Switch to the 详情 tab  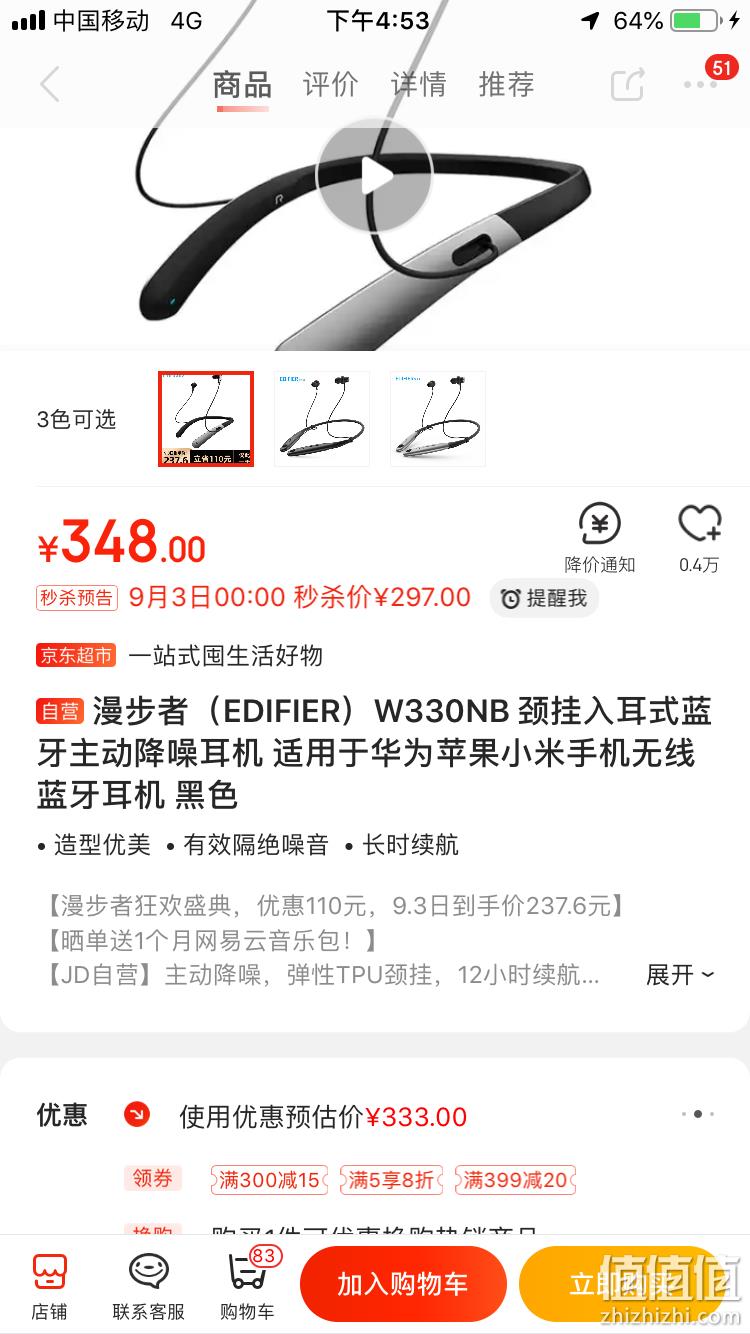(418, 85)
